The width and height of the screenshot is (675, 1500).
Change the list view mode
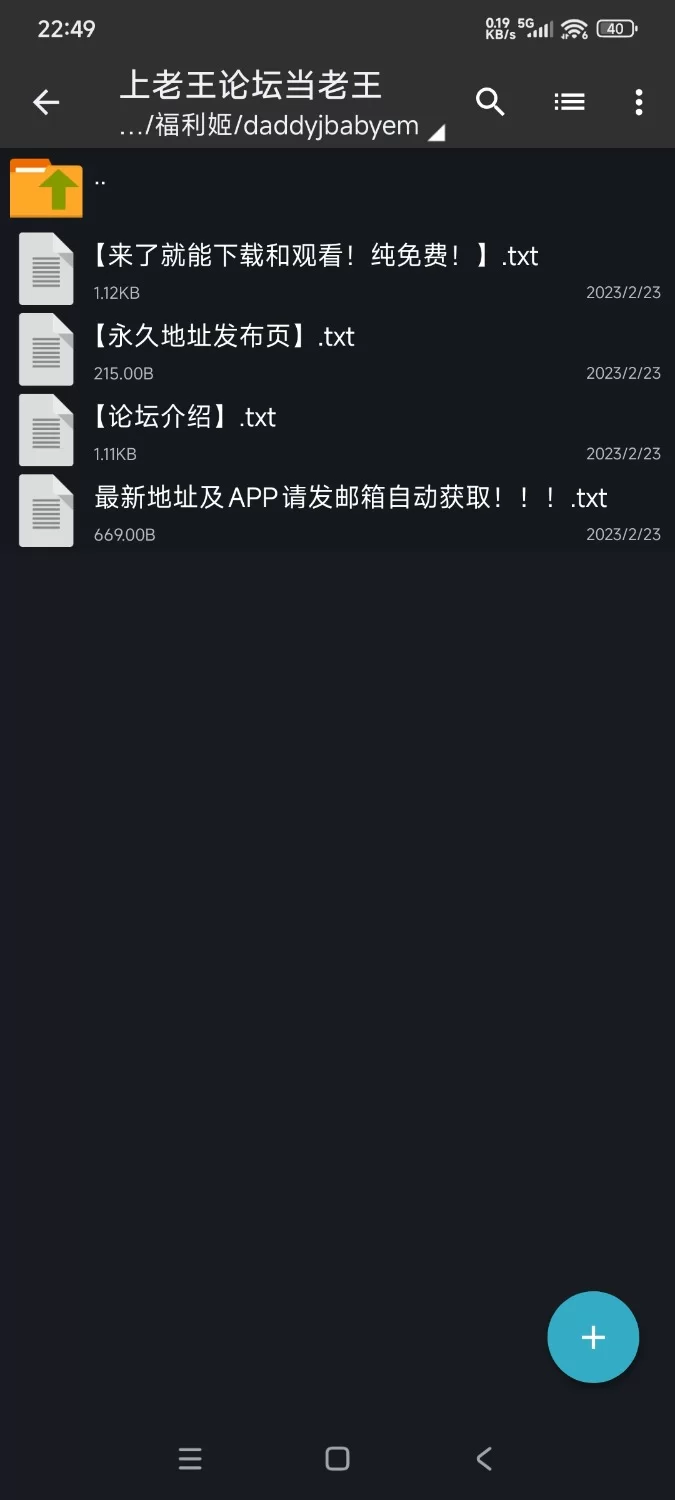tap(569, 102)
